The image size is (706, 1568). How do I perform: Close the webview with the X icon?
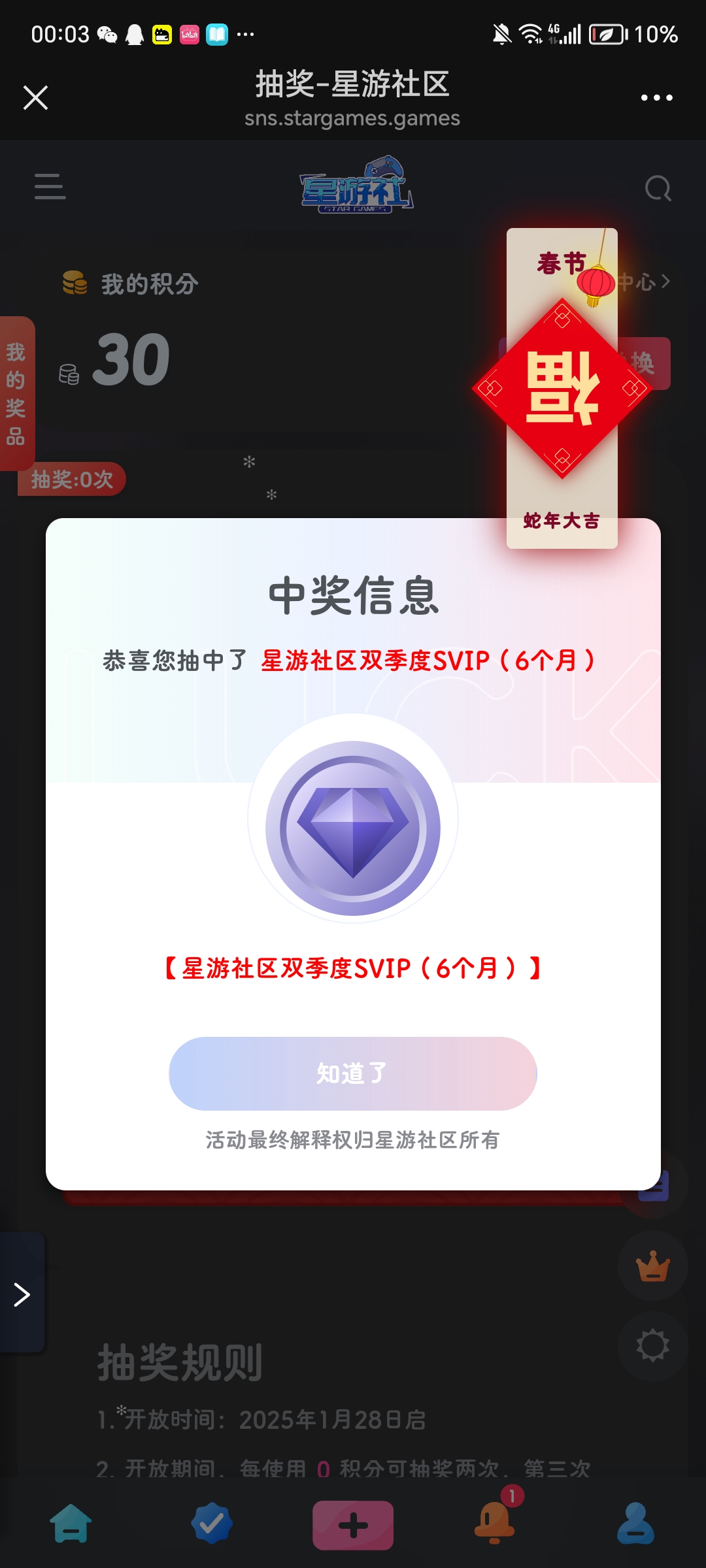pos(35,98)
